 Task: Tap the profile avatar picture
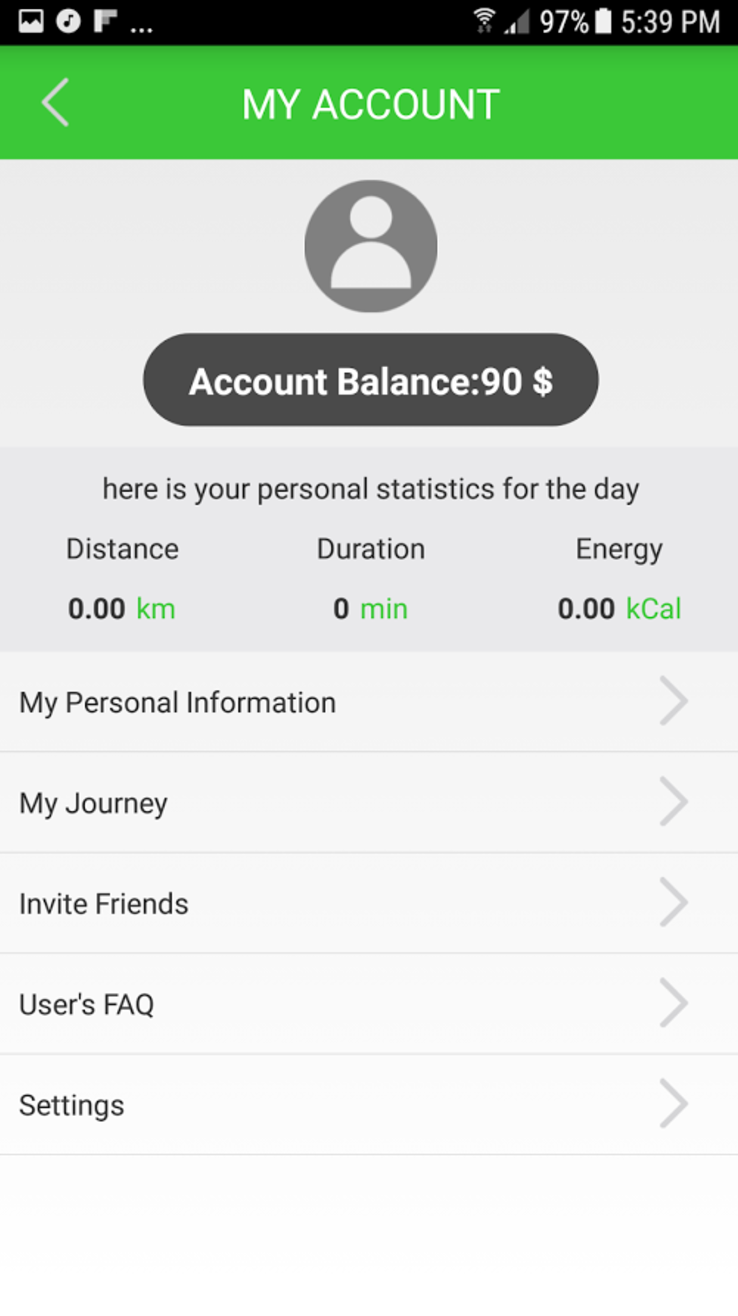370,246
